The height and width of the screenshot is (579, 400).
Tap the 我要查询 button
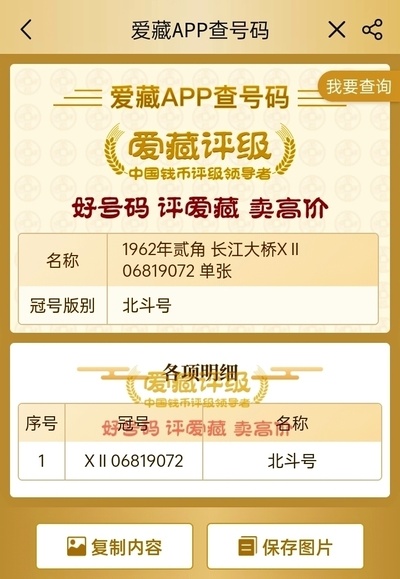[358, 86]
